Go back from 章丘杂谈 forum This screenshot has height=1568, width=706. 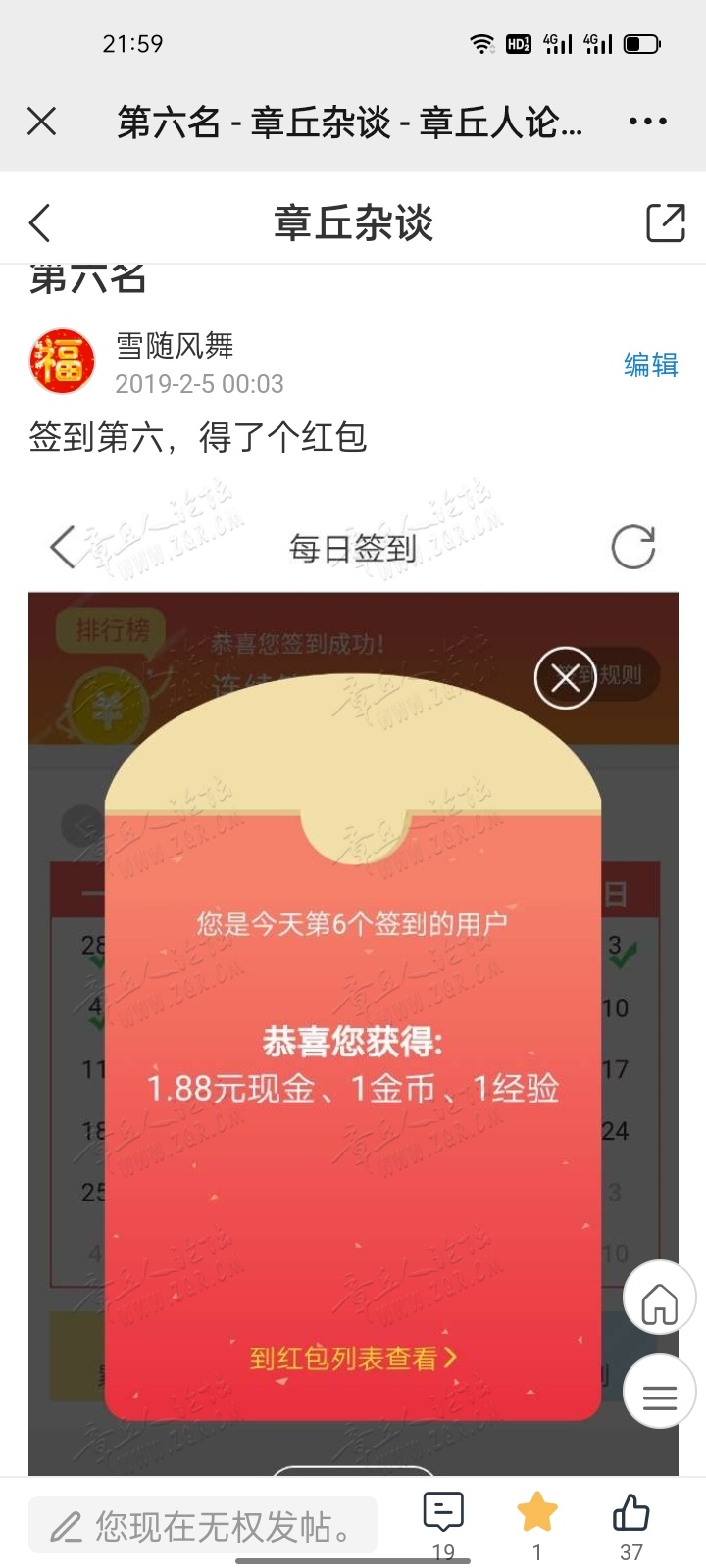click(x=40, y=223)
